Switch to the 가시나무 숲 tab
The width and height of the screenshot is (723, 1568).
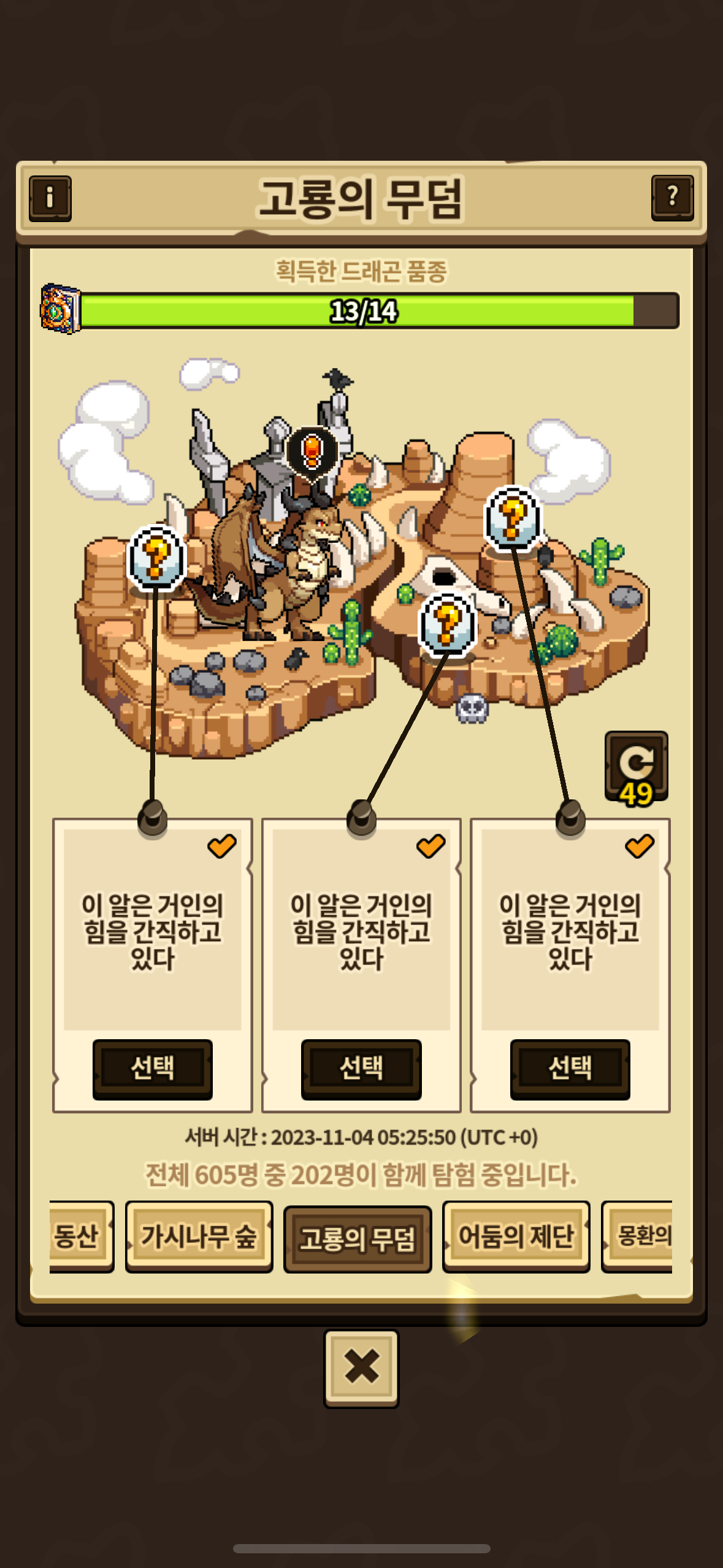[x=199, y=1236]
